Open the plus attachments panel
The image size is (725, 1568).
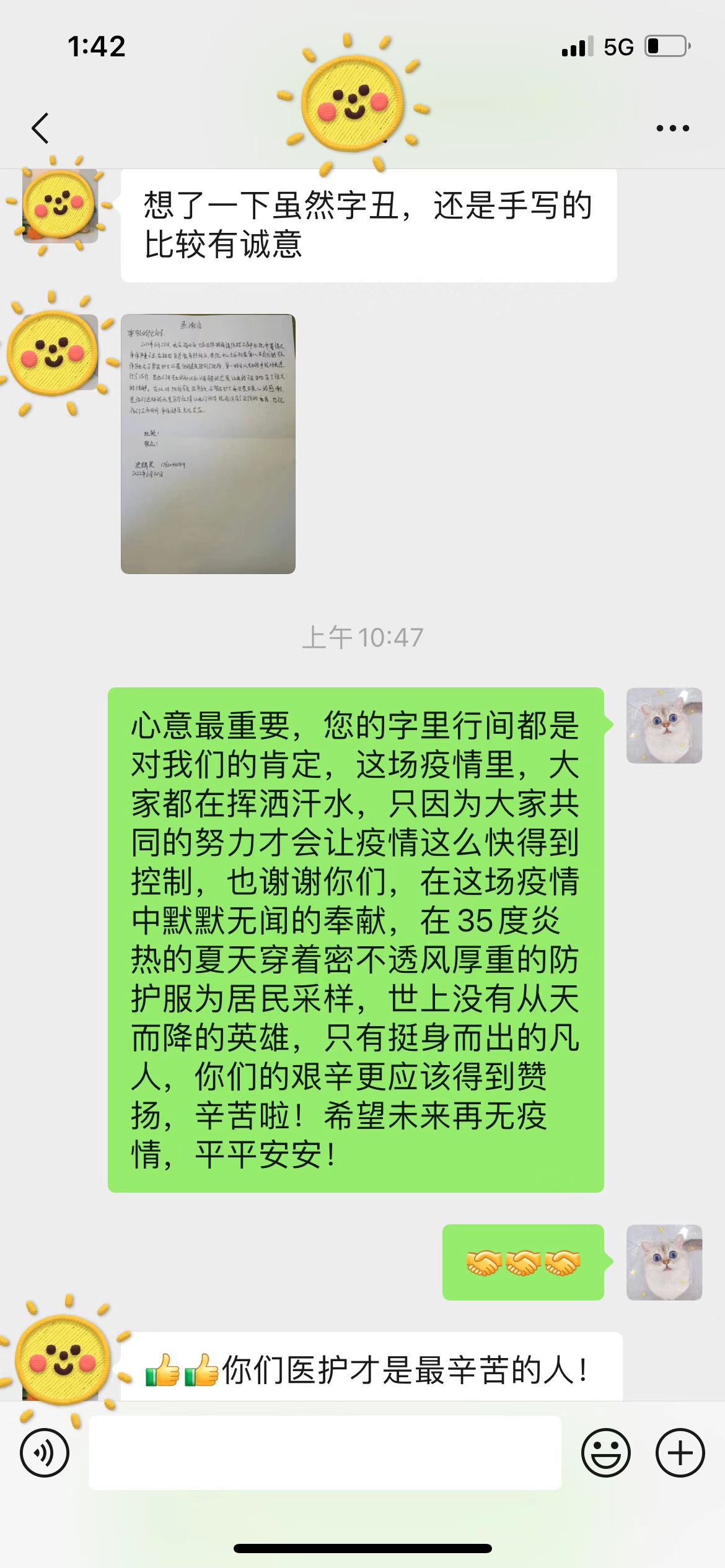pos(680,1453)
